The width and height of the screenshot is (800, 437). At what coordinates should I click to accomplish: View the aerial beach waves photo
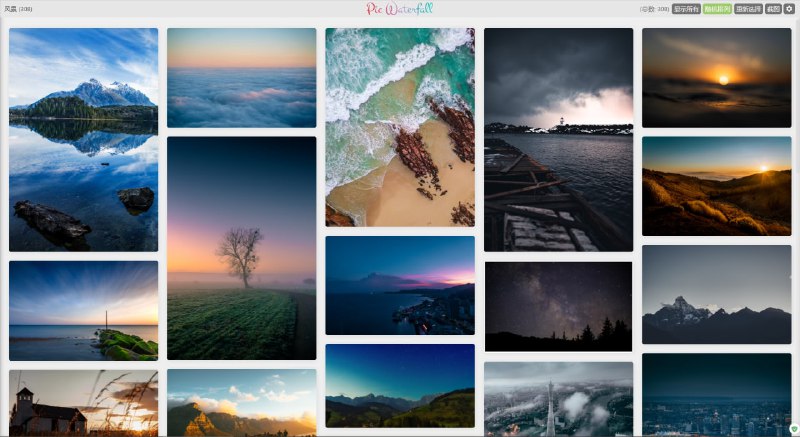pos(399,127)
